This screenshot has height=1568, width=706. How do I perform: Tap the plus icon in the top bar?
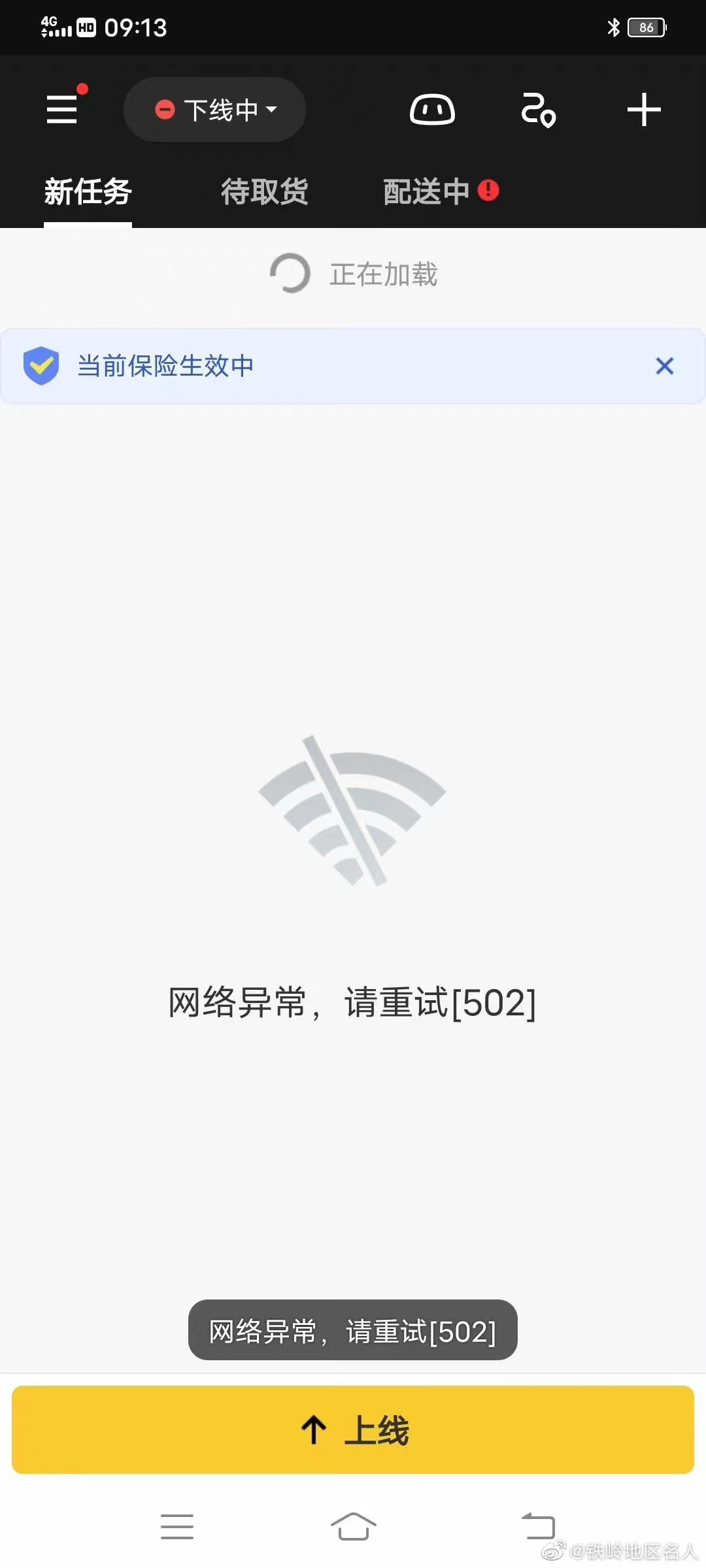coord(644,109)
